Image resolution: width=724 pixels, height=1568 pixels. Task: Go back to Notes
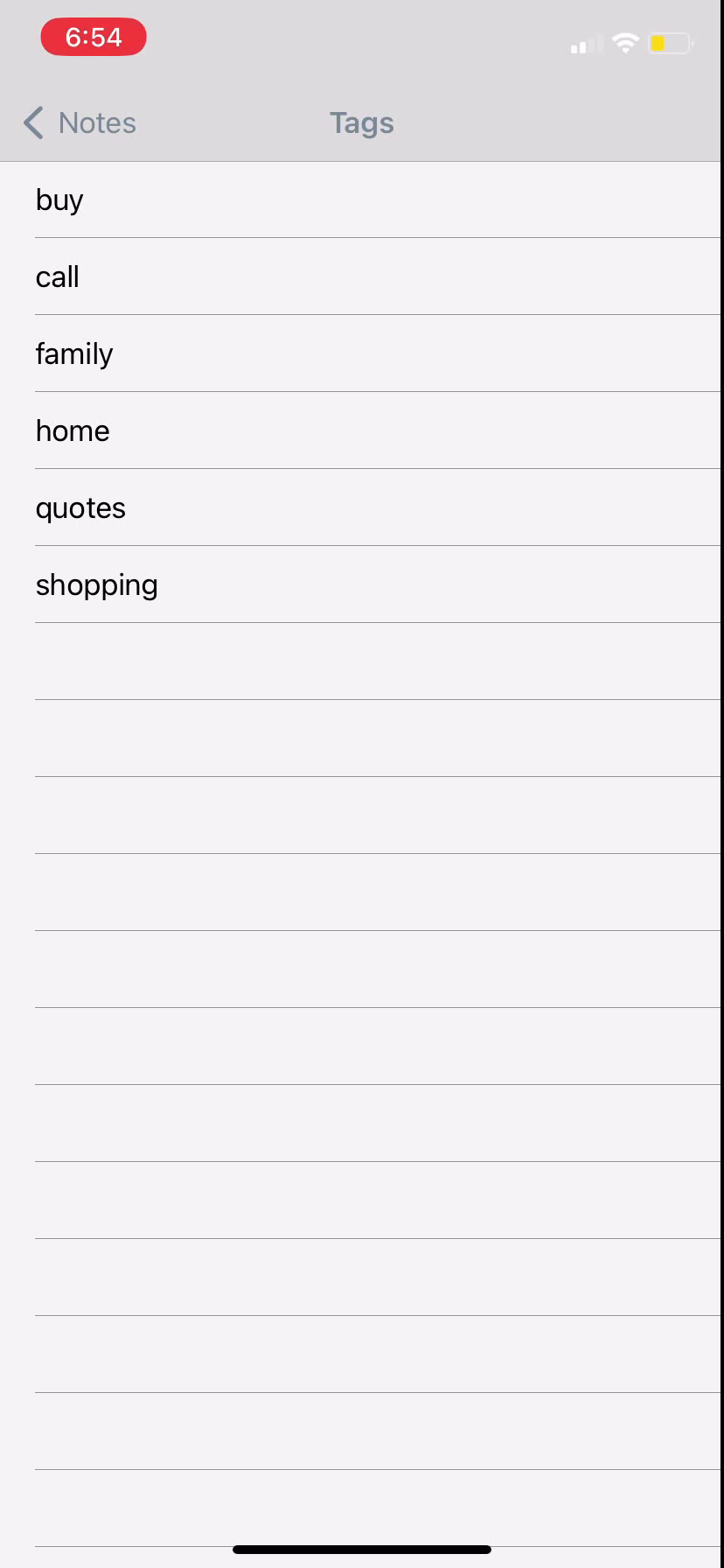(80, 123)
